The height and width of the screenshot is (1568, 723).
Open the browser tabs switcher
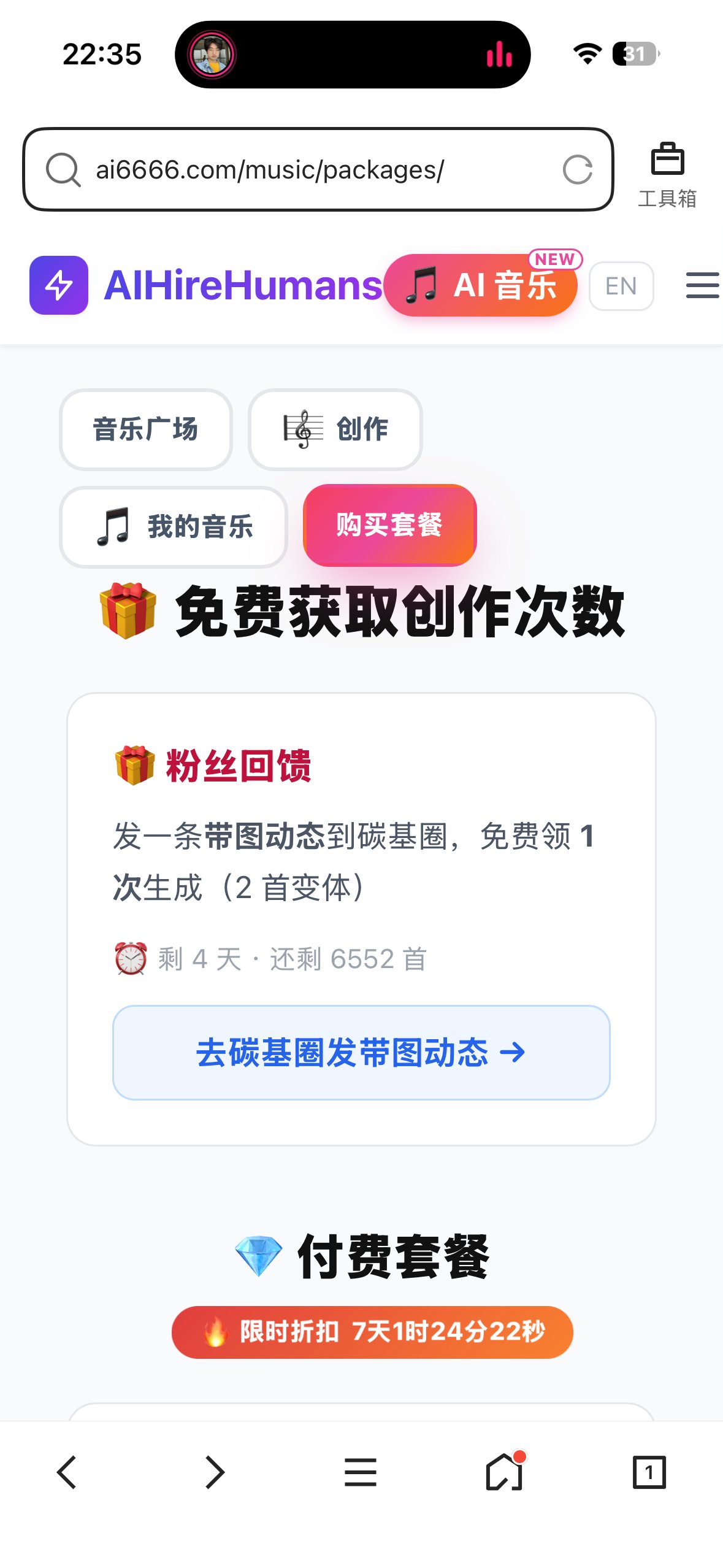(x=649, y=1472)
